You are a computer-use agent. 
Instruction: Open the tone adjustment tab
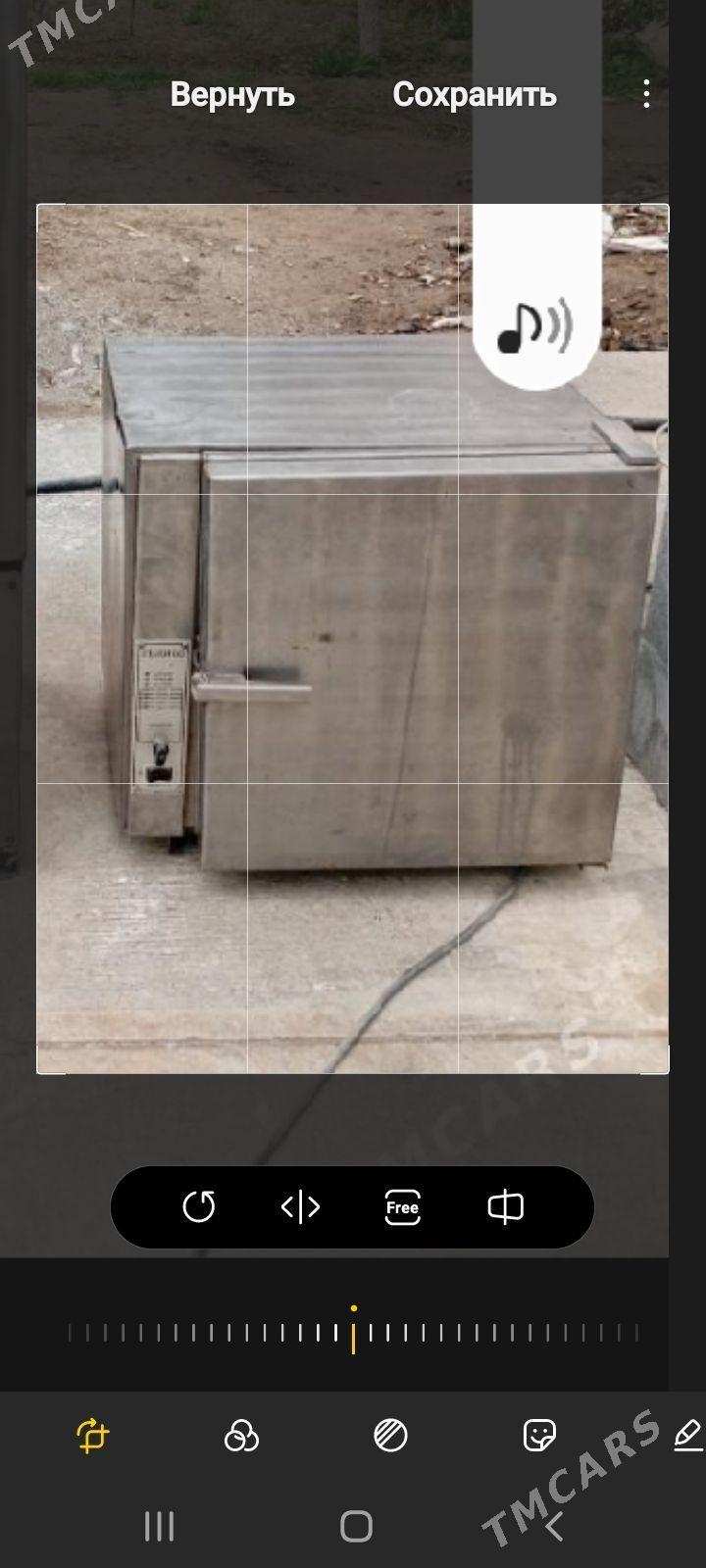[390, 1436]
